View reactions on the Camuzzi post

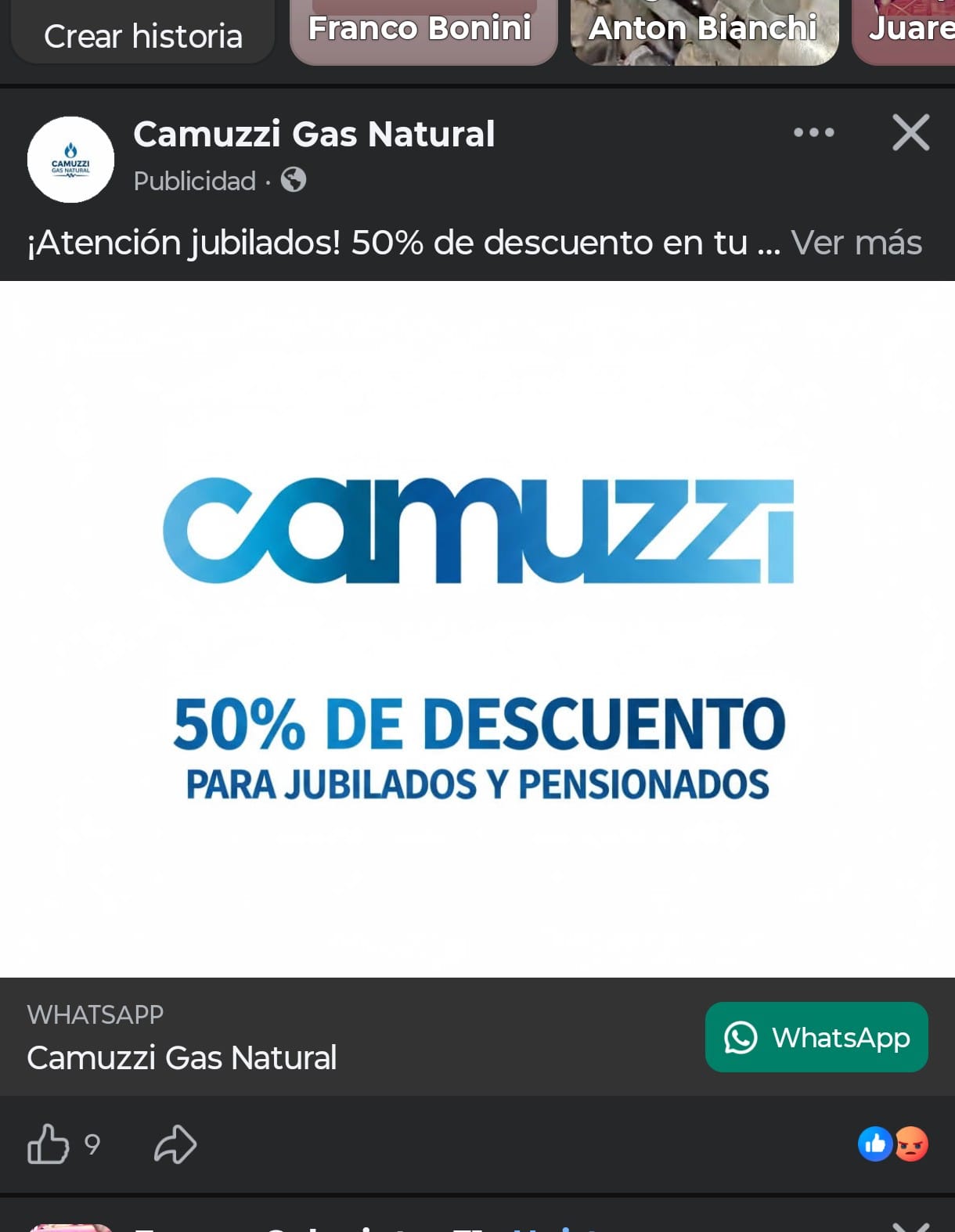click(x=893, y=1144)
